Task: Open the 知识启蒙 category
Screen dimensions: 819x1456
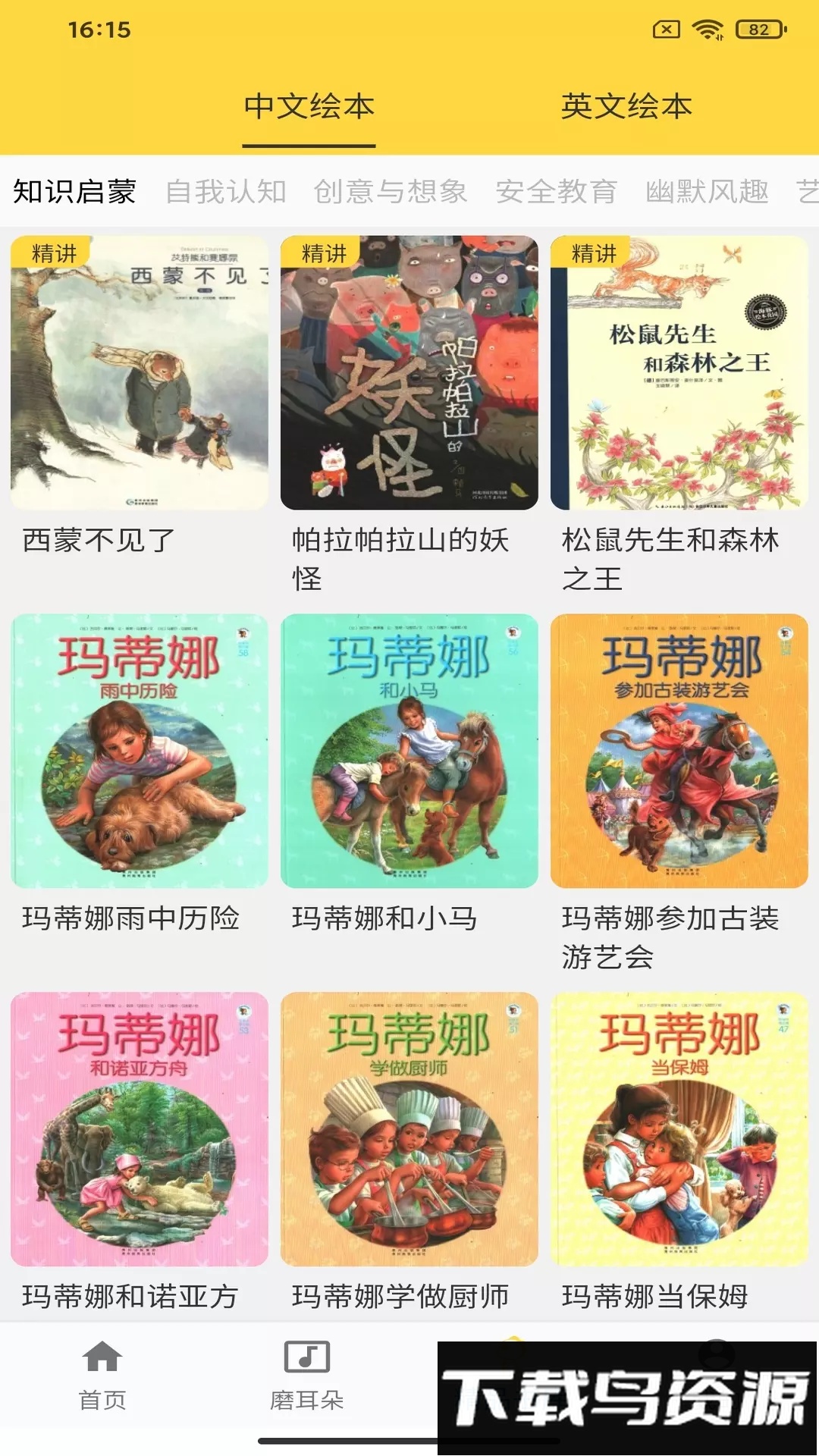Action: click(x=73, y=192)
